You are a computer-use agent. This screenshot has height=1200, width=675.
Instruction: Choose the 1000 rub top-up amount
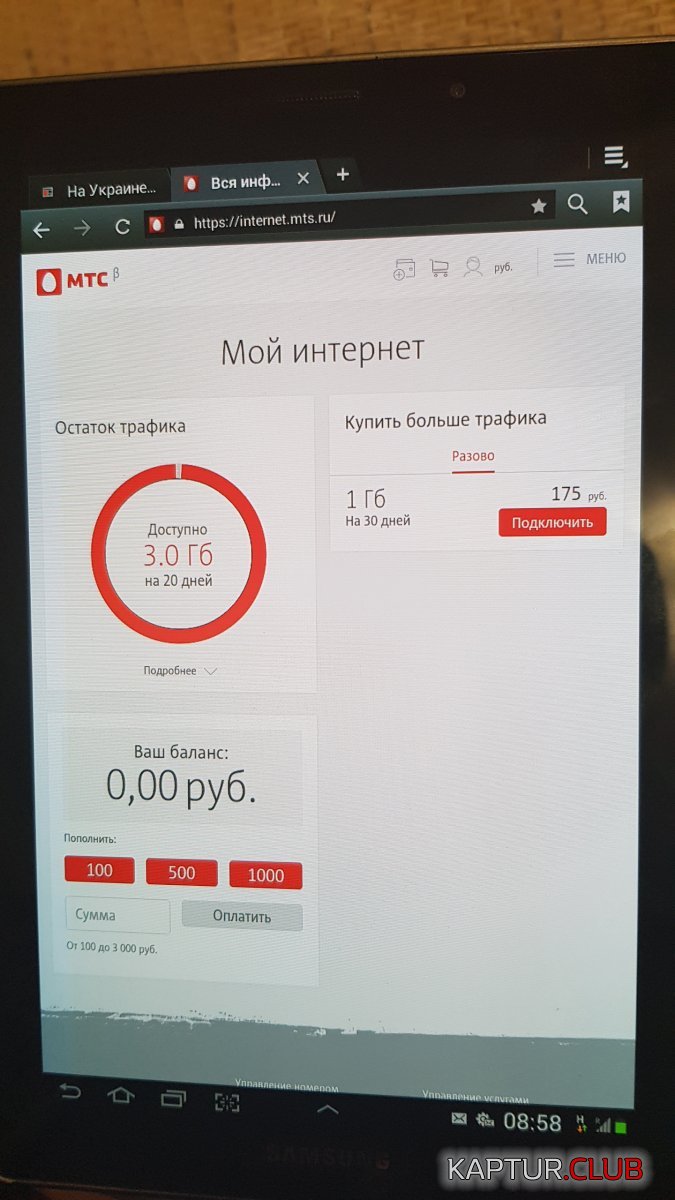[265, 875]
